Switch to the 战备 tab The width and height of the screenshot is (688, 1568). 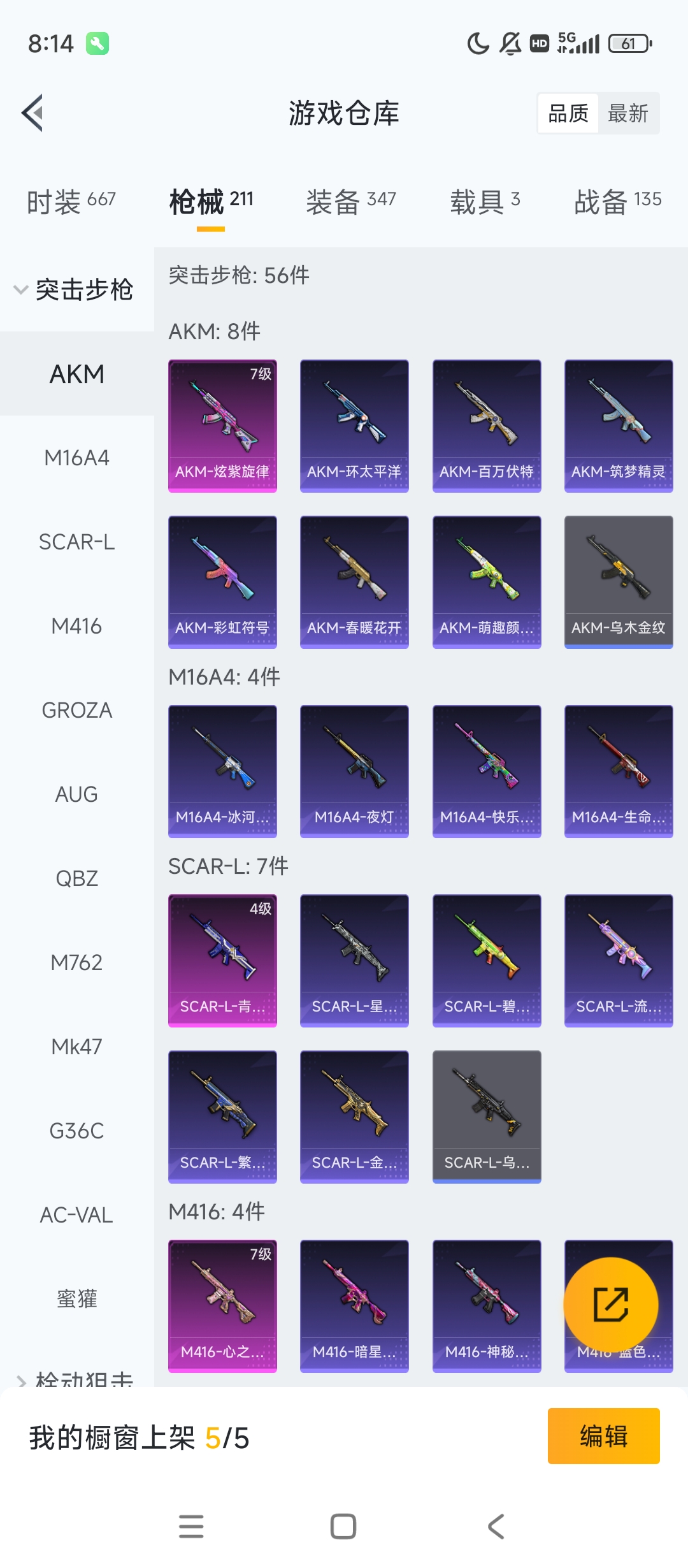tap(617, 201)
